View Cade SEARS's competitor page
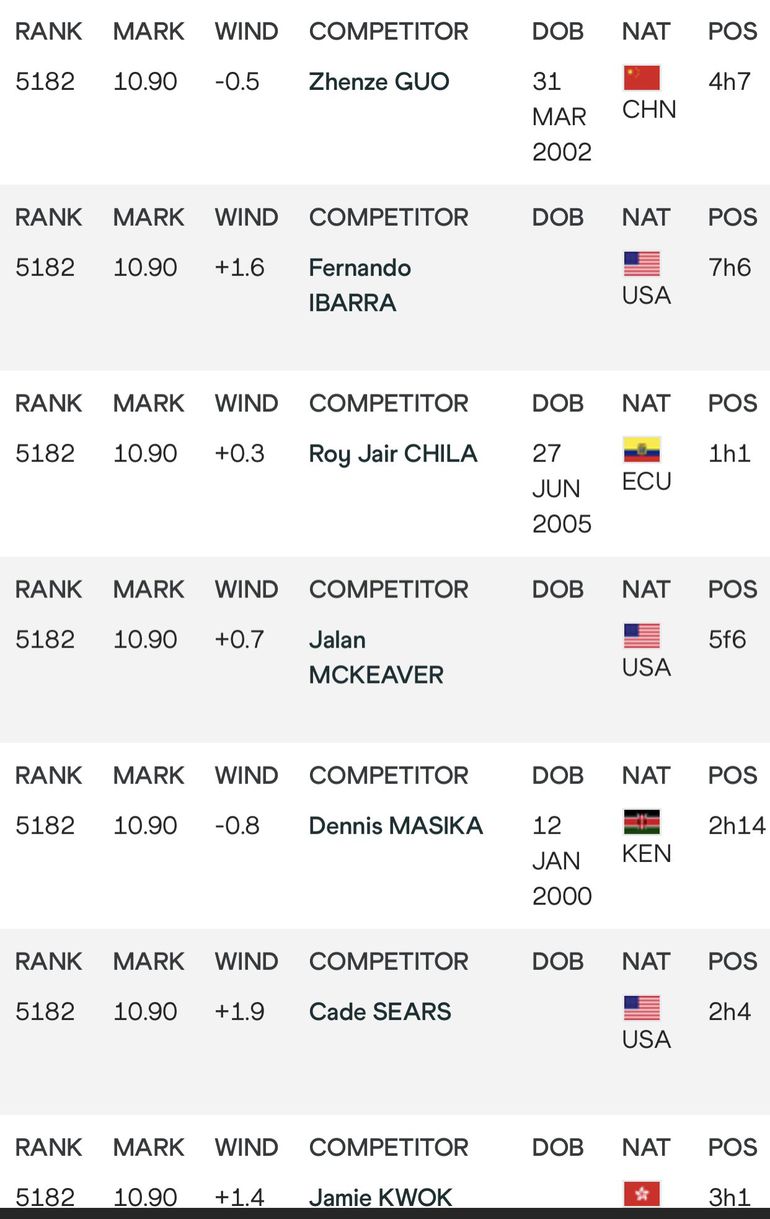 tap(380, 1012)
